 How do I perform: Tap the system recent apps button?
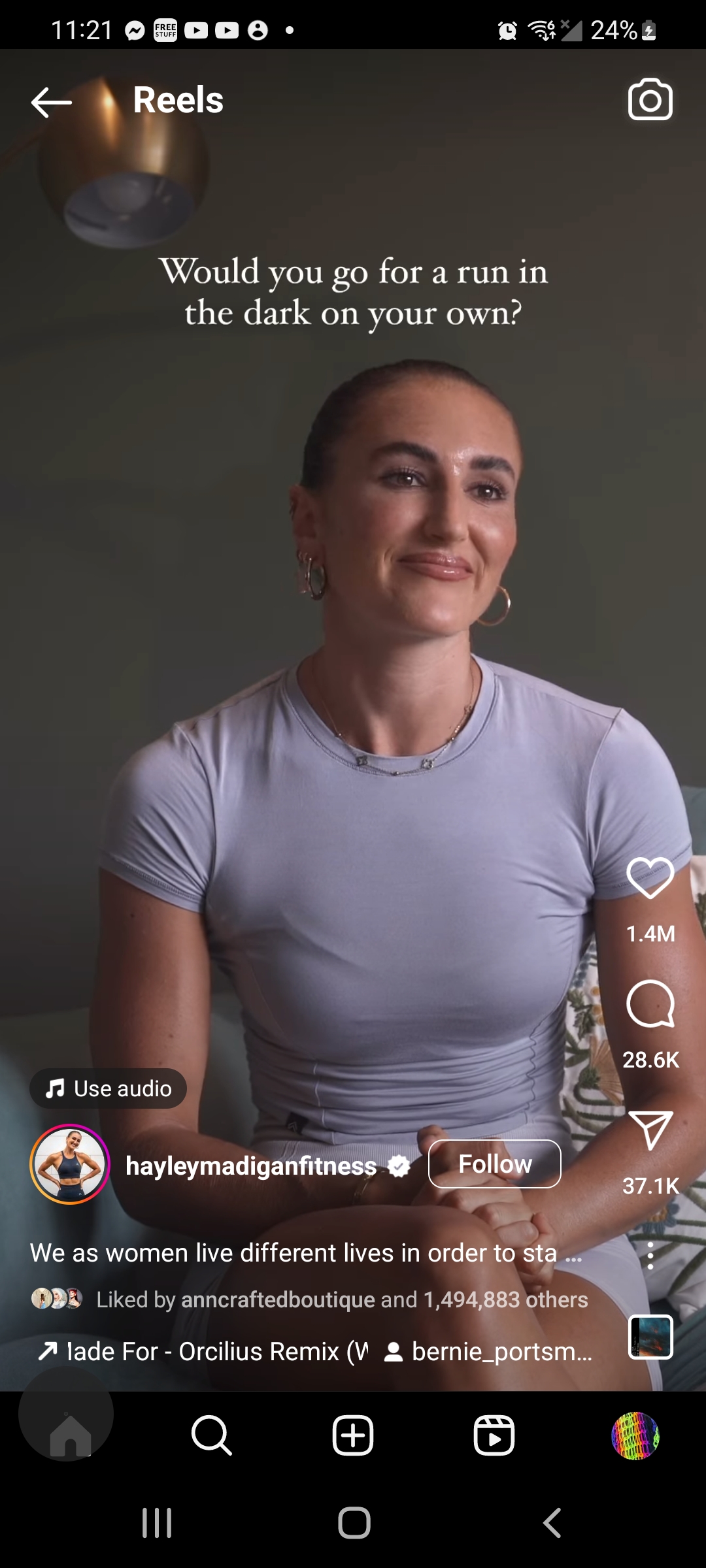tap(157, 1524)
